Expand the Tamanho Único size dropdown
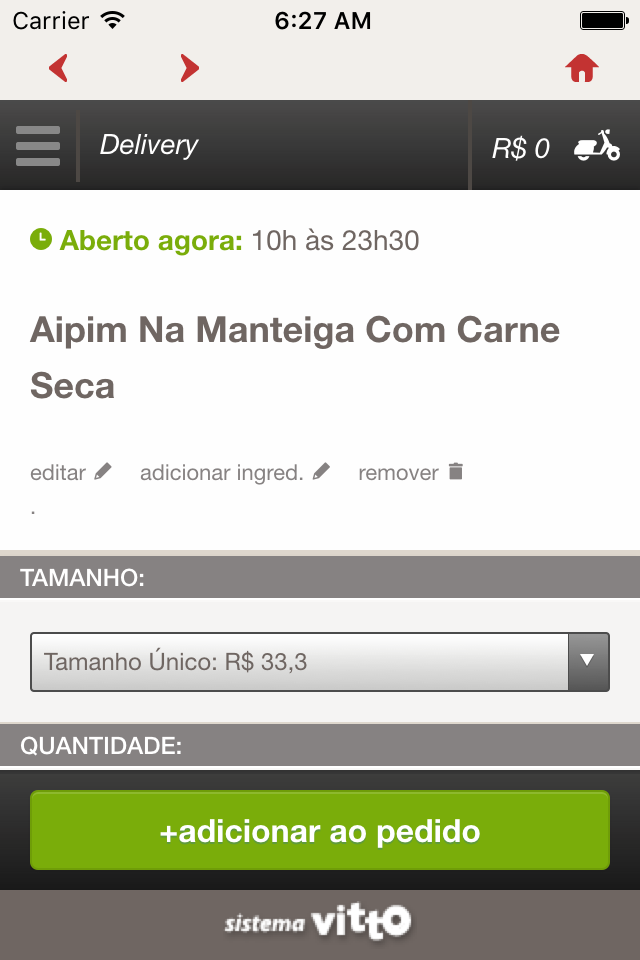640x960 pixels. click(320, 661)
